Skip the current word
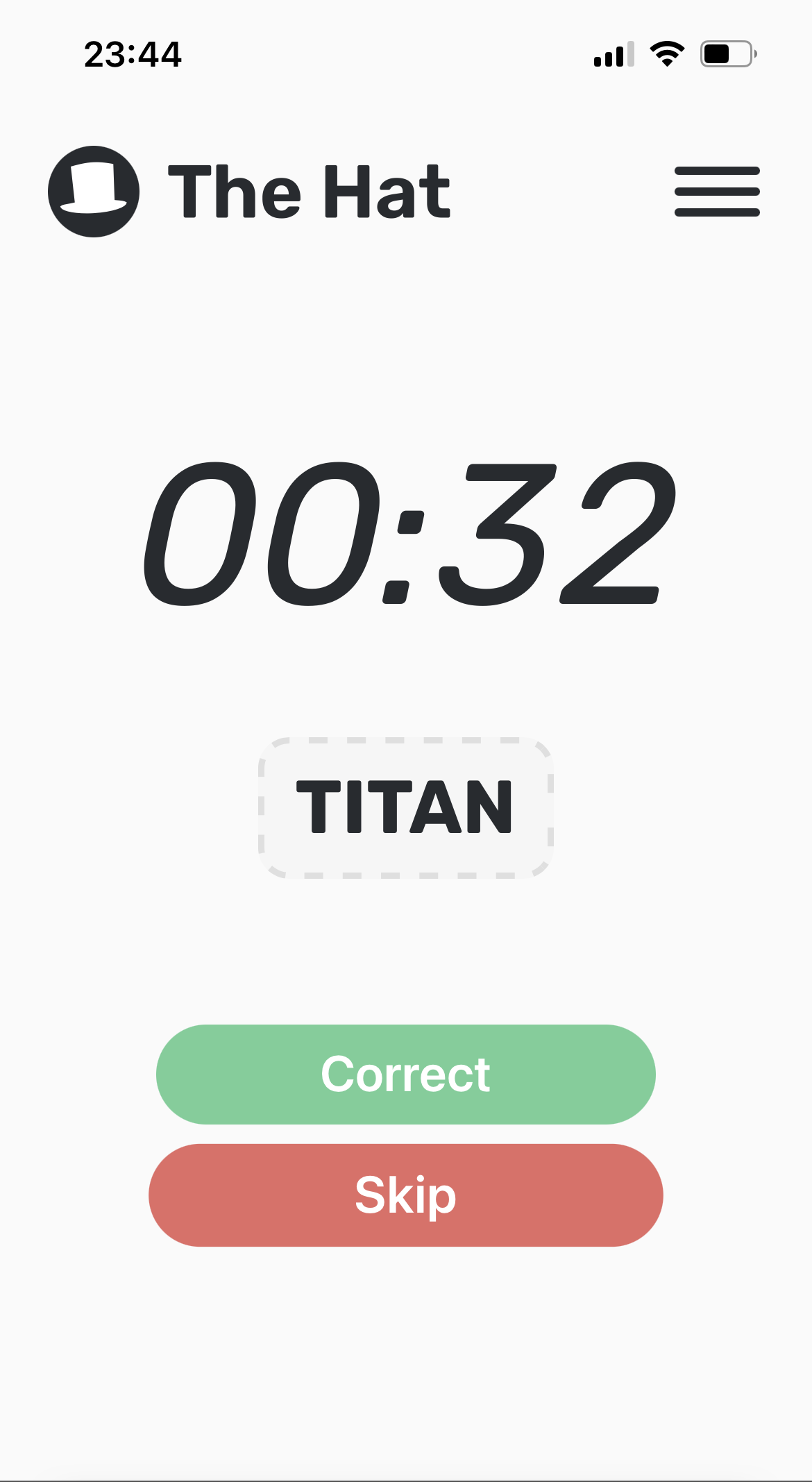The width and height of the screenshot is (812, 1482). click(x=406, y=1195)
